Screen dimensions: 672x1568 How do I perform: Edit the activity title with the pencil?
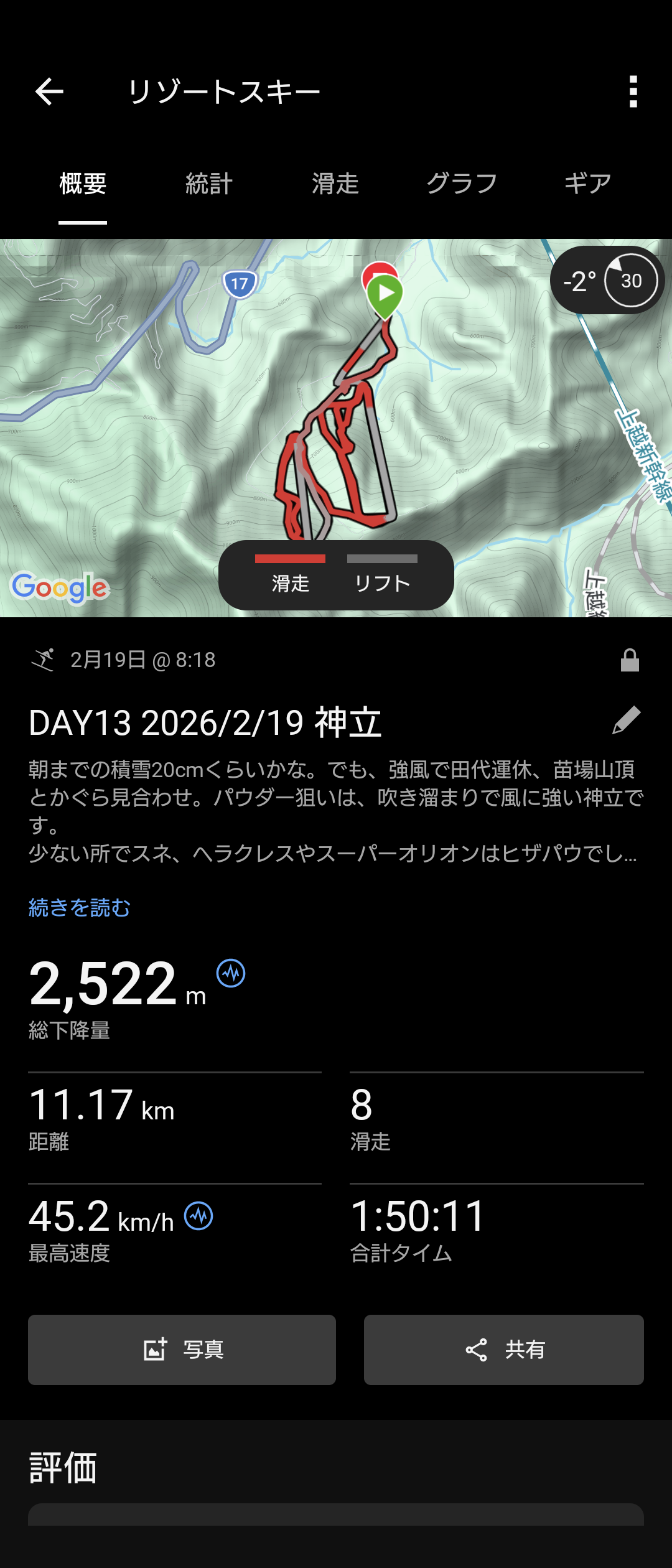[x=627, y=721]
